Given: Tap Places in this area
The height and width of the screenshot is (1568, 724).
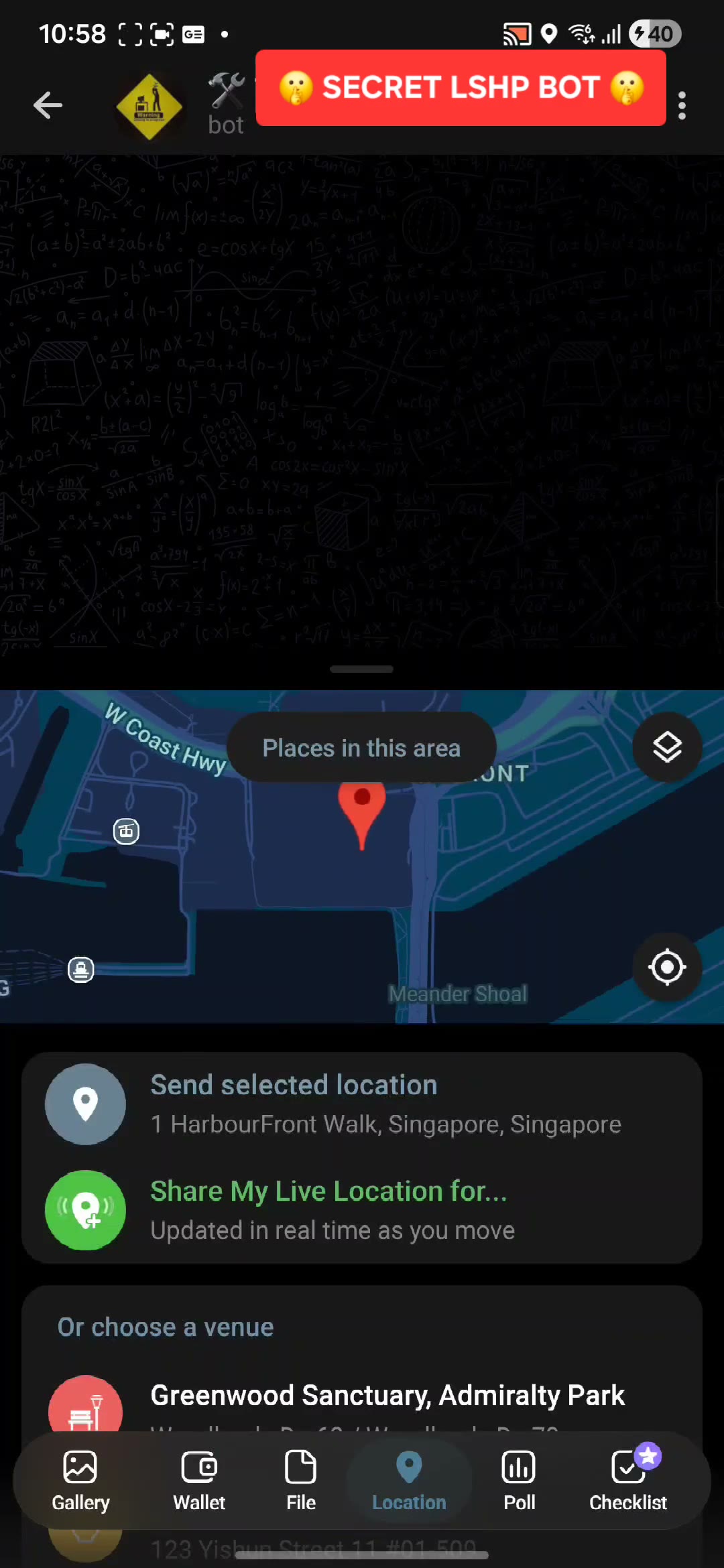Looking at the screenshot, I should (361, 747).
